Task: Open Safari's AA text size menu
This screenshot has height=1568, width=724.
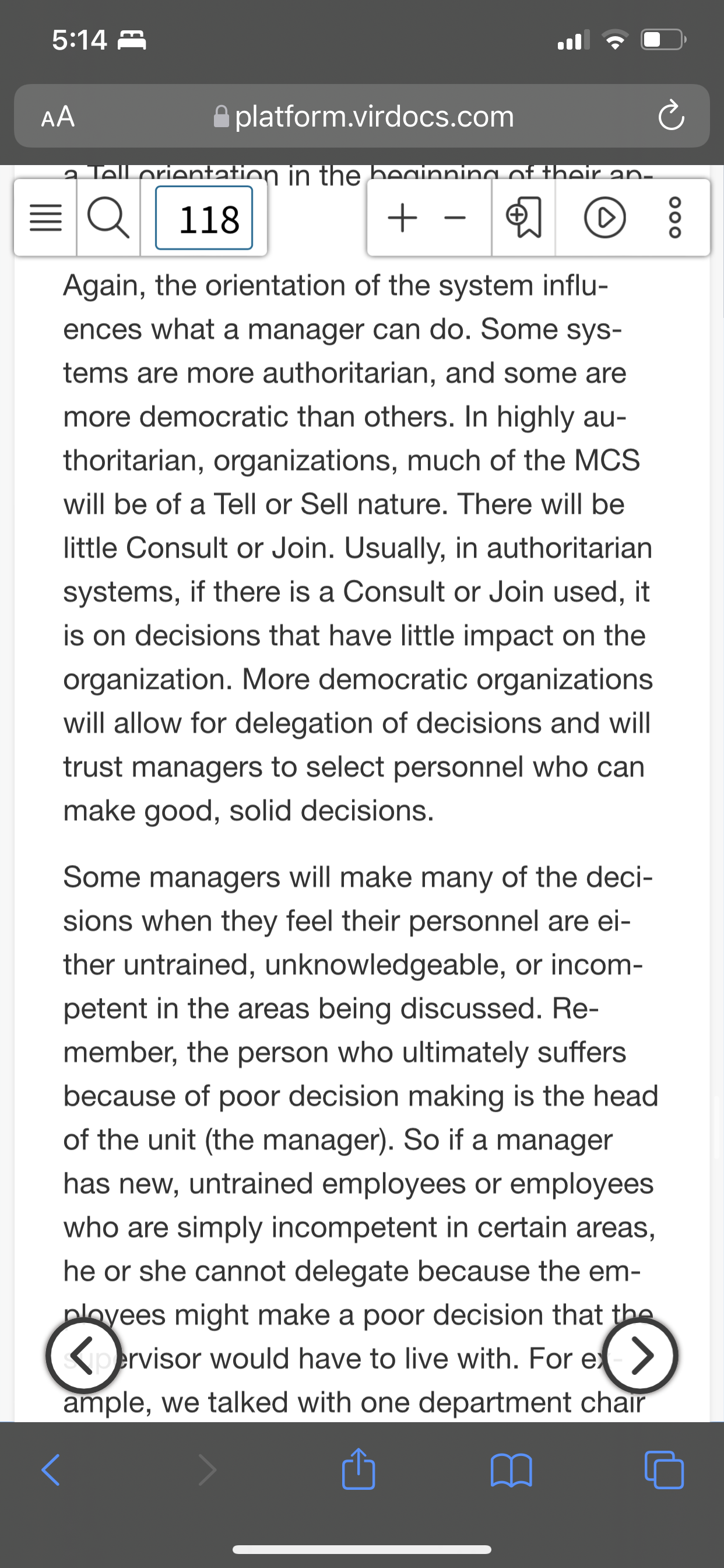Action: coord(58,116)
